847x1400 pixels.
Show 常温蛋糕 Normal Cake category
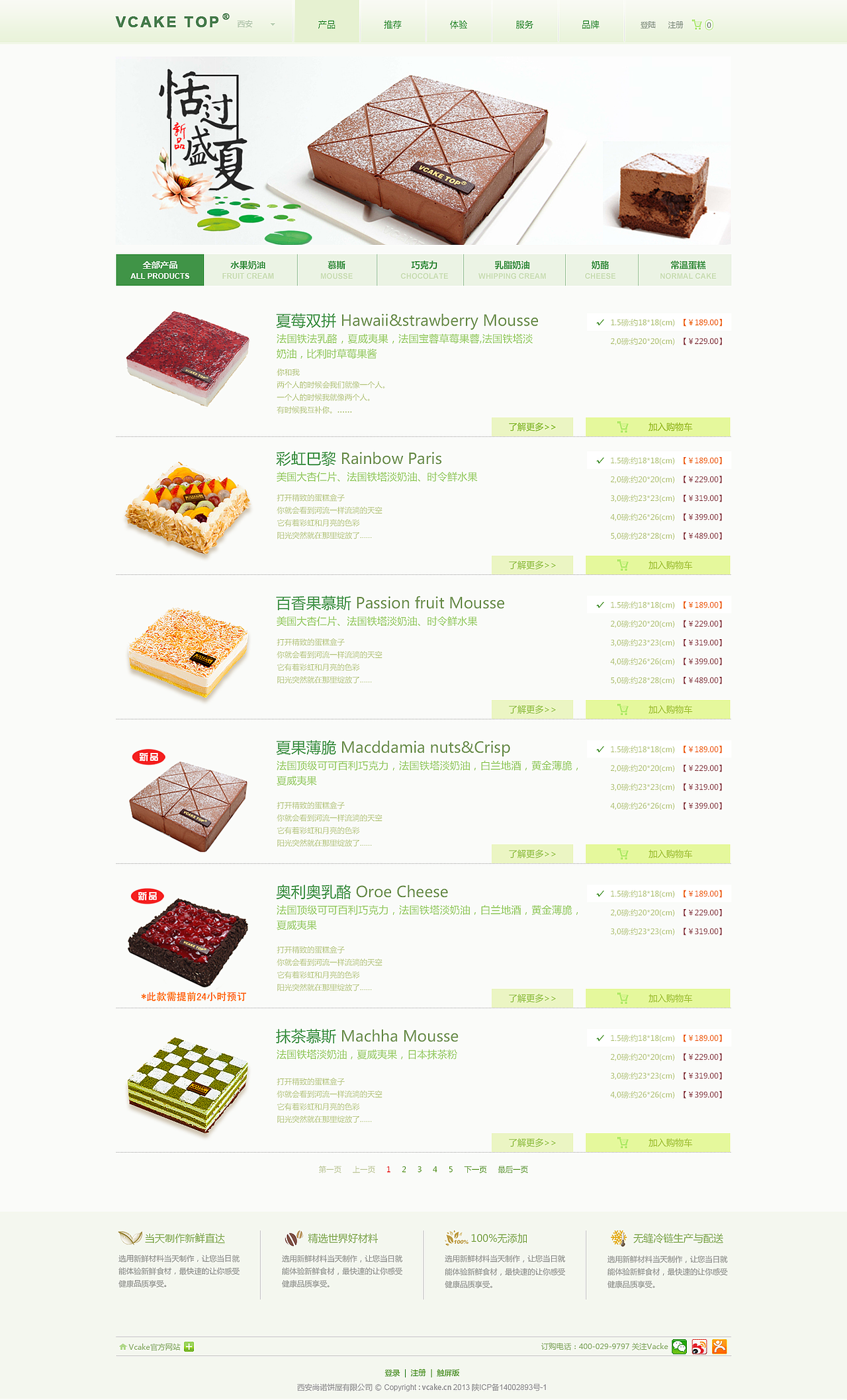pos(688,270)
